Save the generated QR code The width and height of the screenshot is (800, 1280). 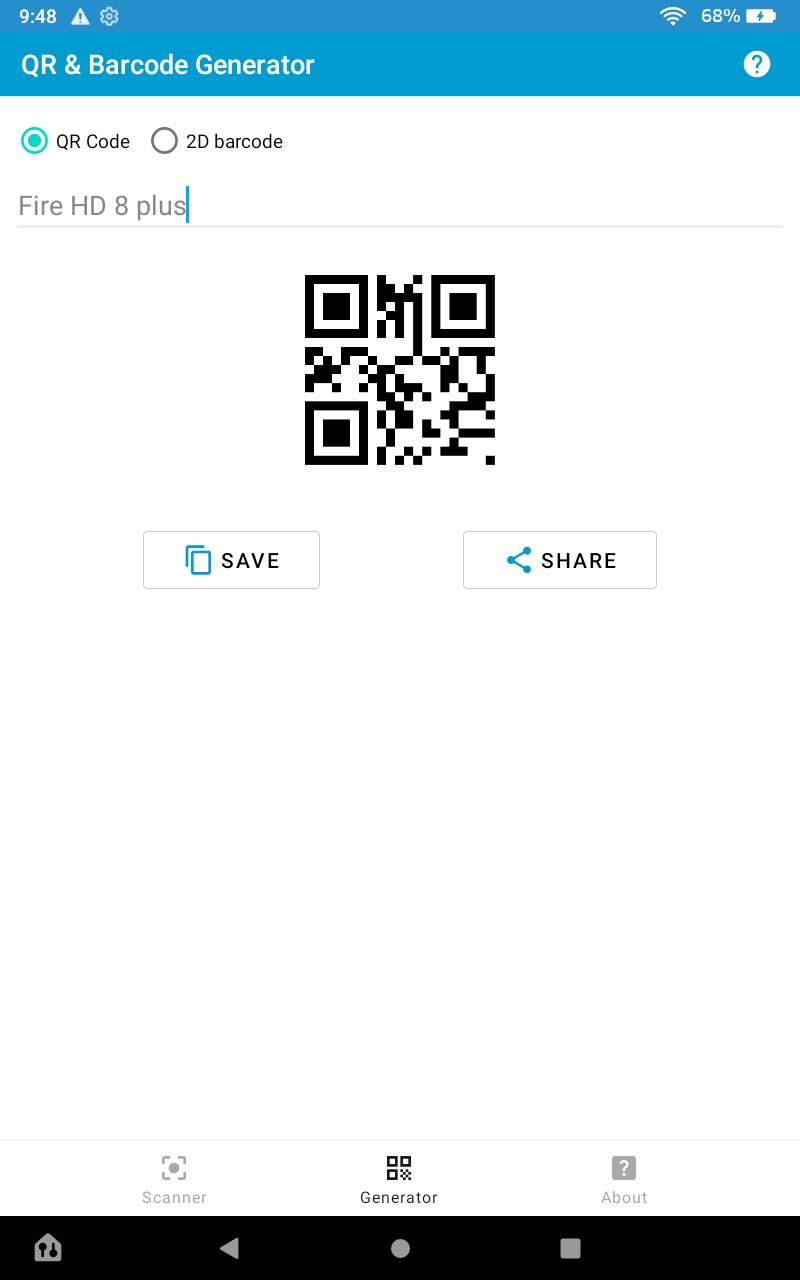(x=231, y=560)
